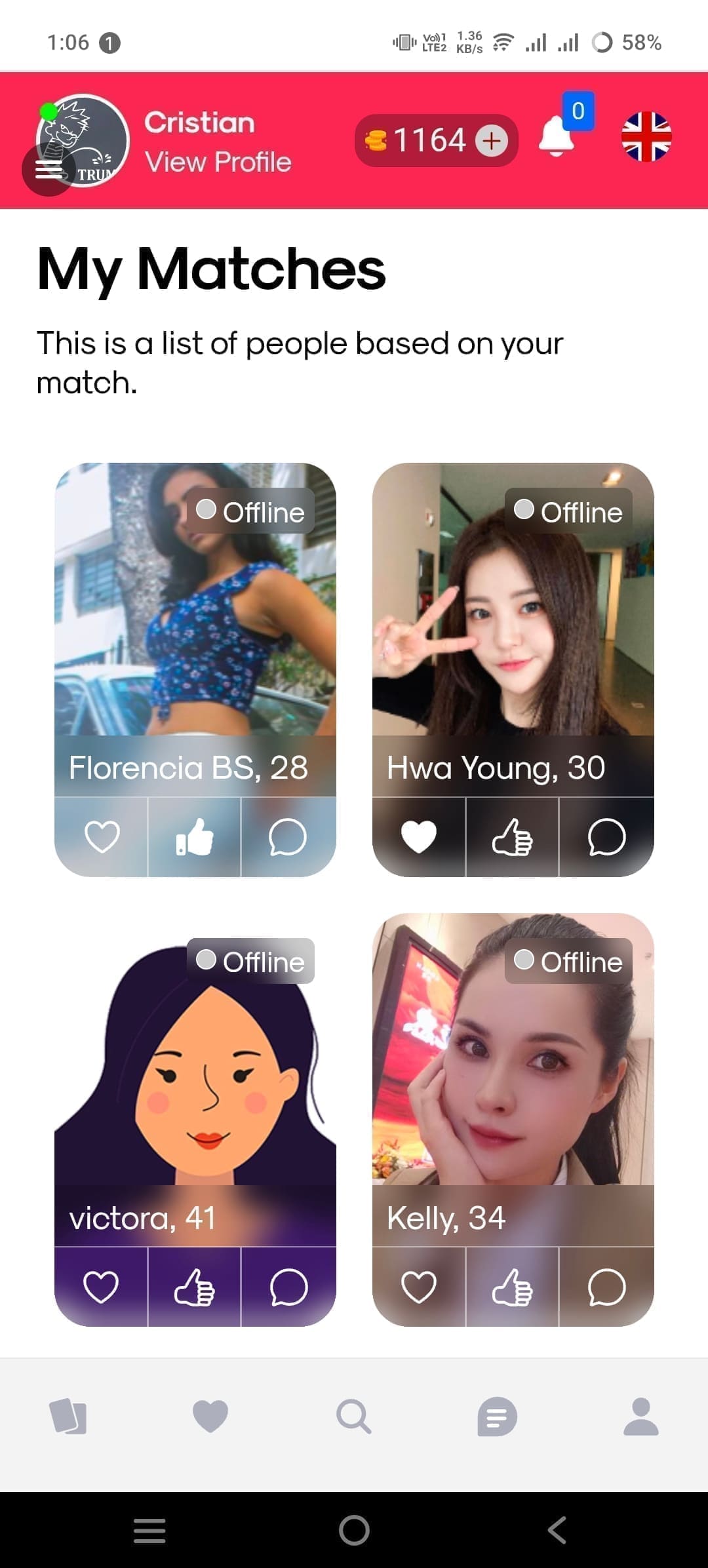
Task: Give Hwa Young a thumbs-up
Action: [x=512, y=837]
